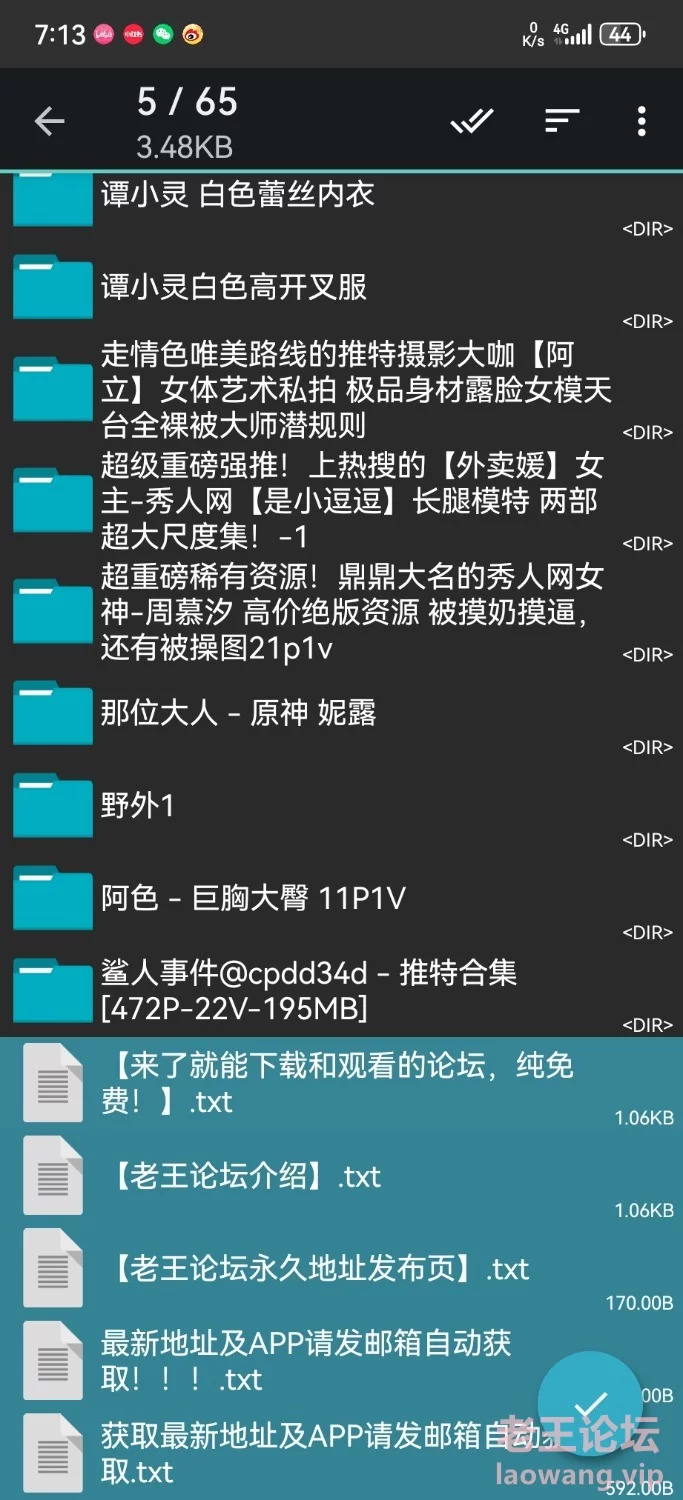The image size is (683, 1500).
Task: Select all items with the double-check icon
Action: pyautogui.click(x=472, y=121)
